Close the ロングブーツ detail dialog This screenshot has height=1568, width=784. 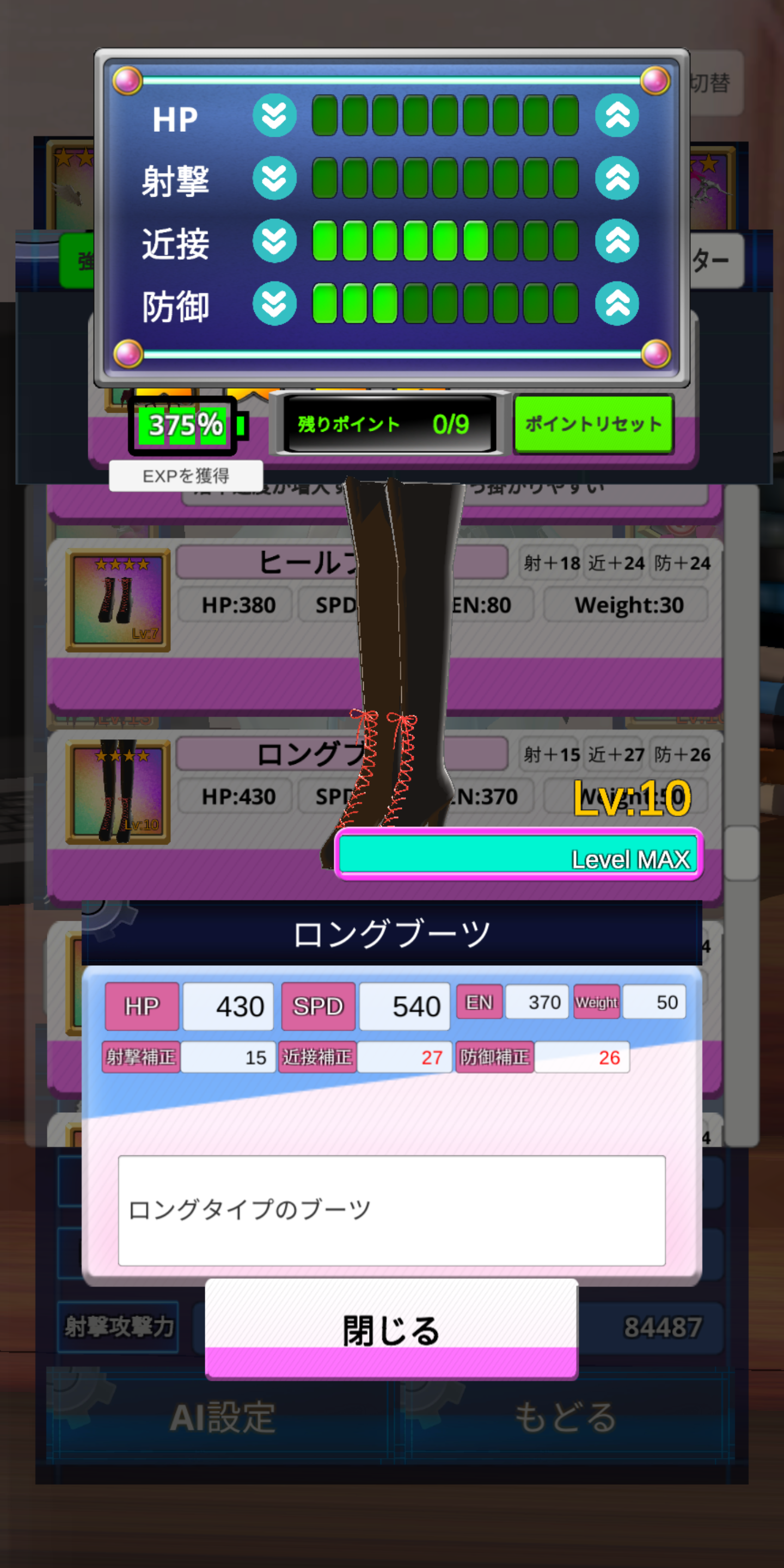391,1330
